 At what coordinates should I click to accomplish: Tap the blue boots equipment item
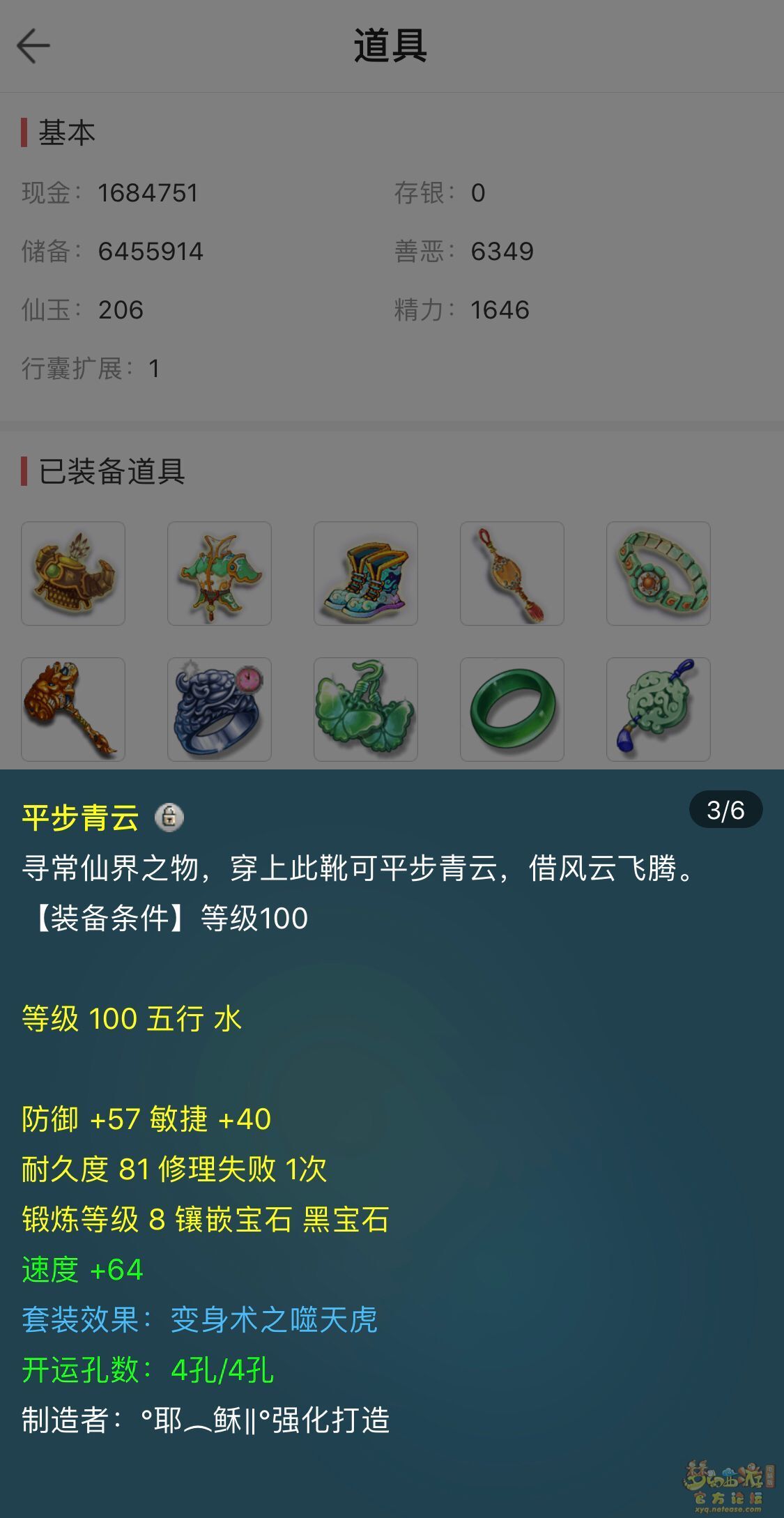pyautogui.click(x=366, y=573)
